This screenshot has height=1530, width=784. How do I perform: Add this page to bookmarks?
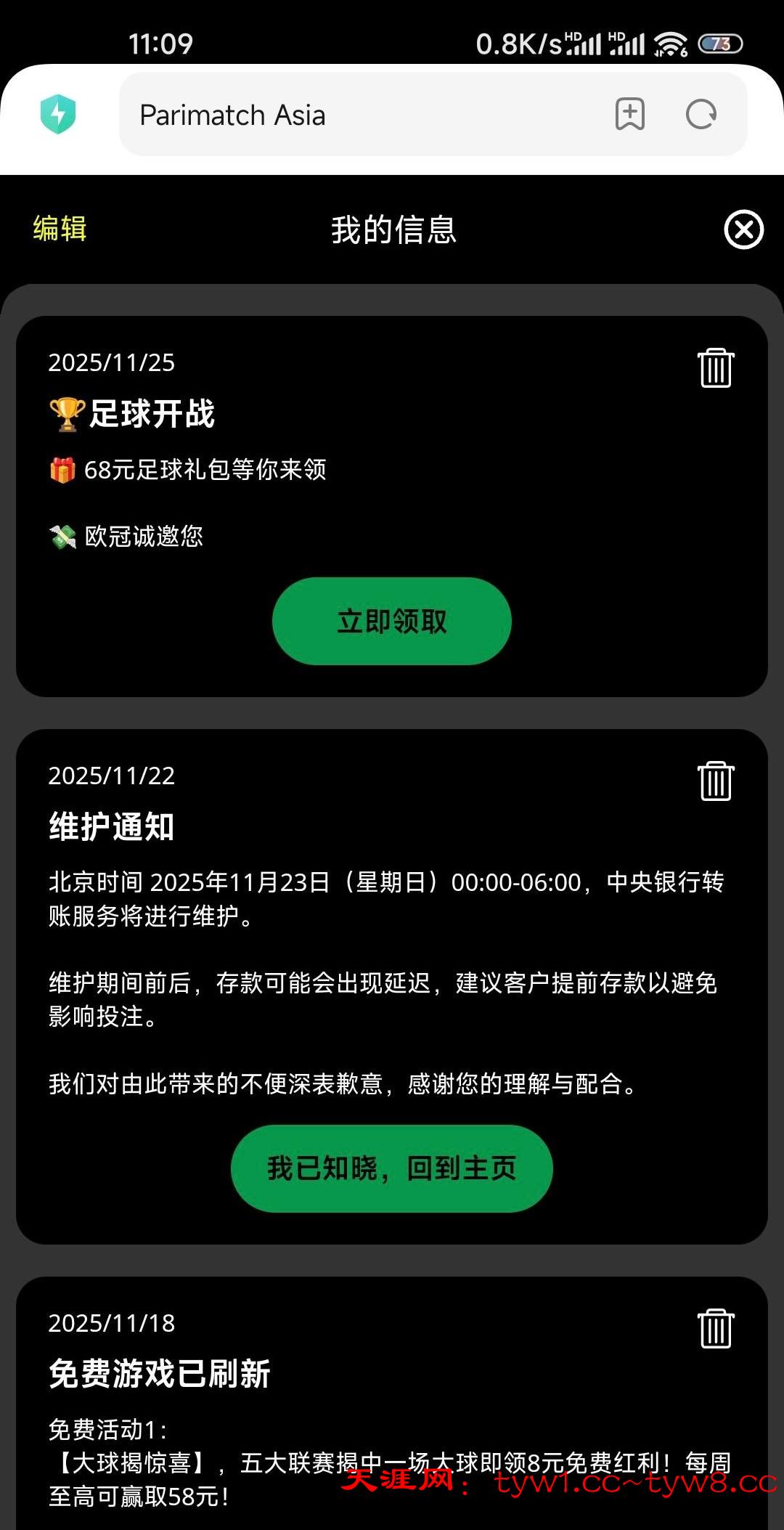pos(629,115)
